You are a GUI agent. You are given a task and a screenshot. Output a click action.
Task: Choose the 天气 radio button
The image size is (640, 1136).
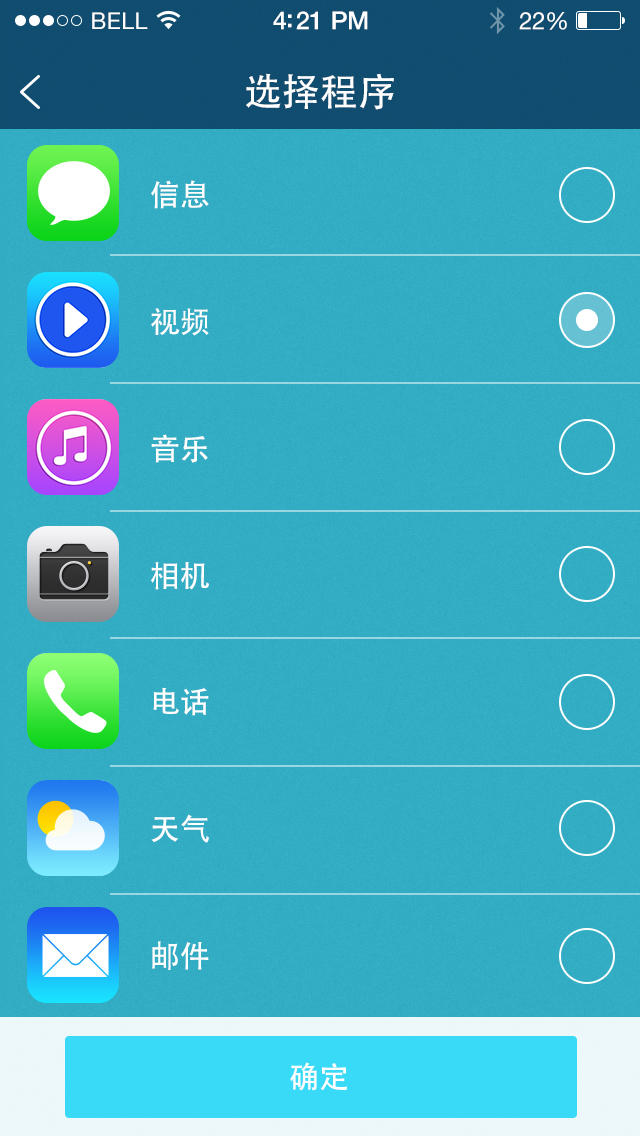pyautogui.click(x=587, y=828)
